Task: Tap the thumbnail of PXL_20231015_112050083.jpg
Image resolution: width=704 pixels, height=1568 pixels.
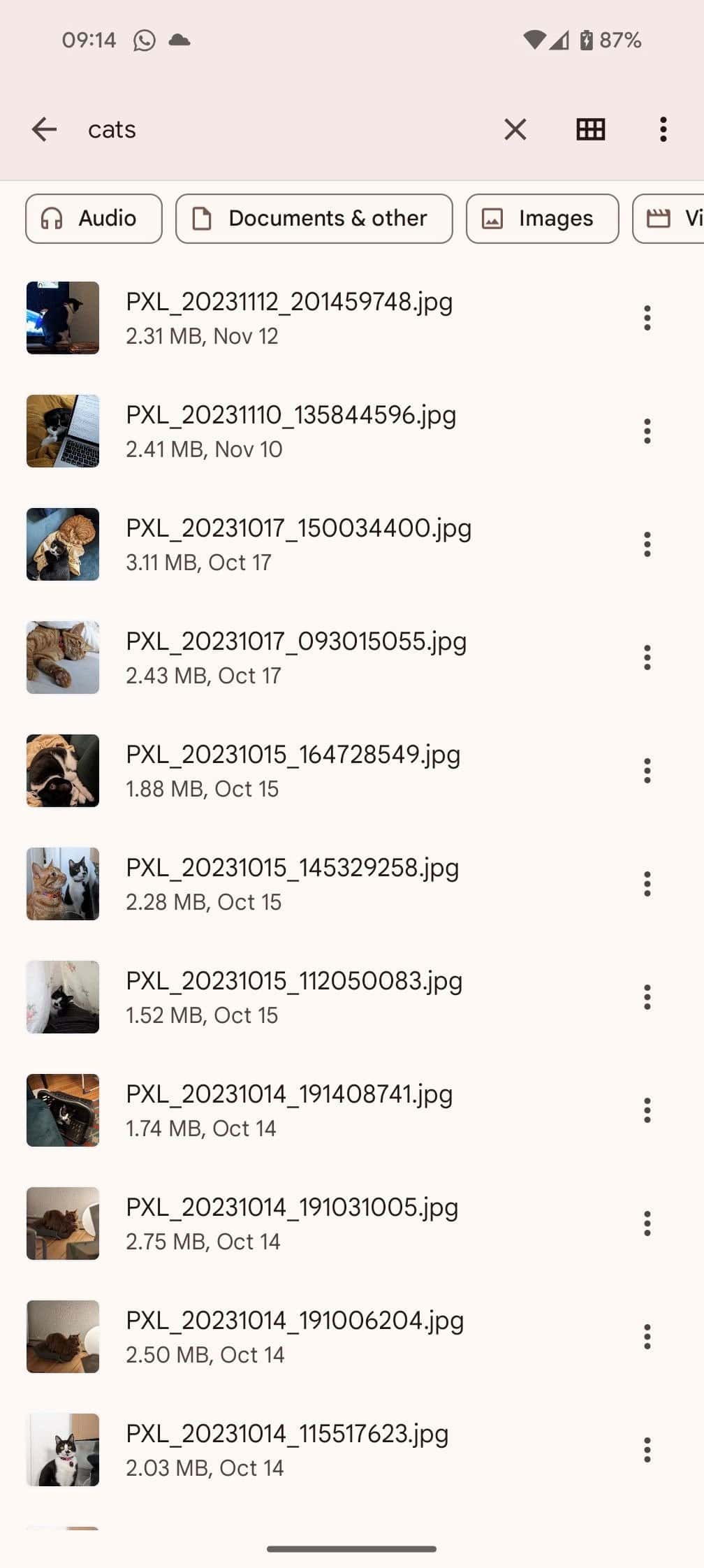Action: coord(62,997)
